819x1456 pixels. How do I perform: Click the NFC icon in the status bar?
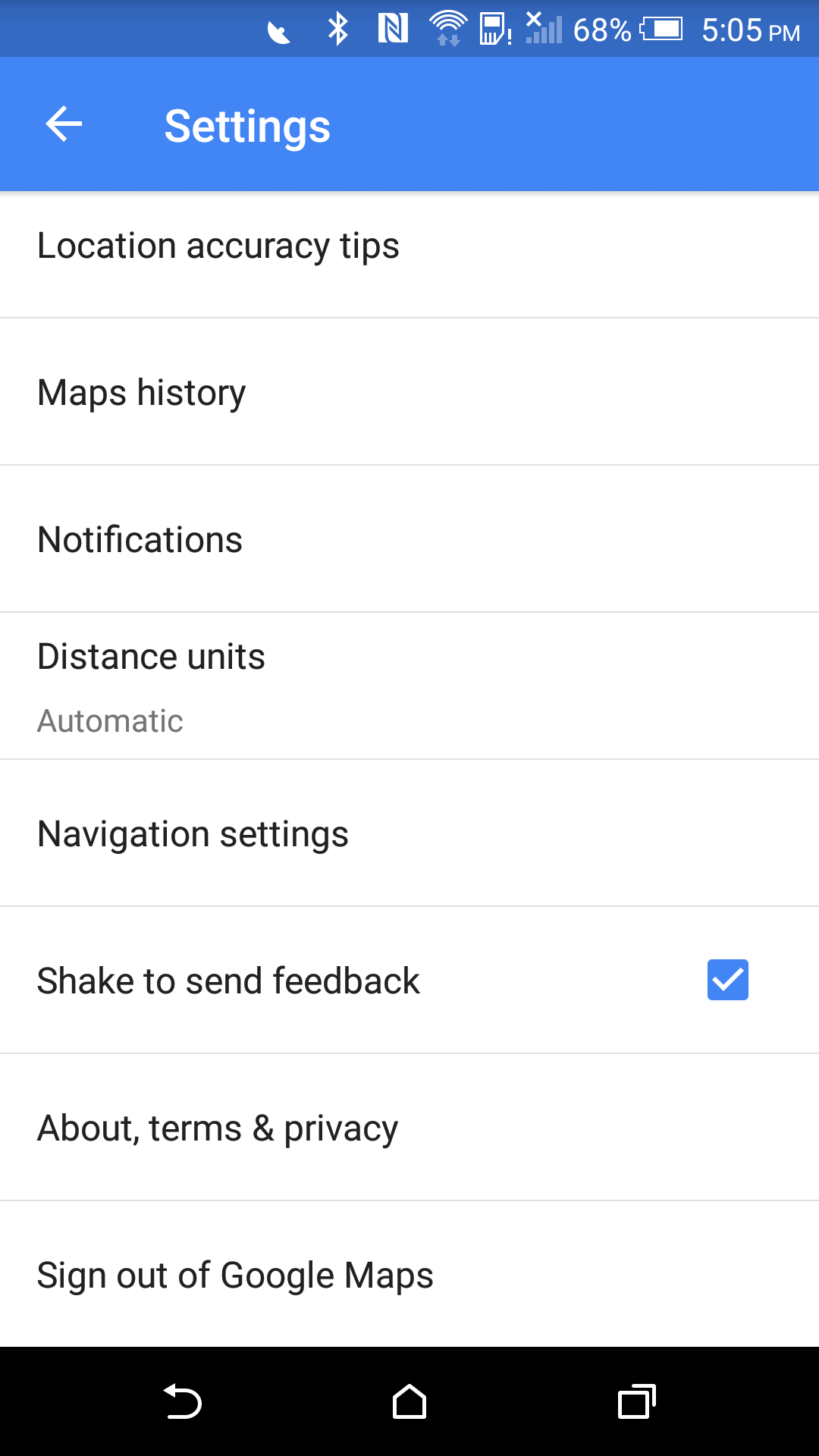coord(393,29)
